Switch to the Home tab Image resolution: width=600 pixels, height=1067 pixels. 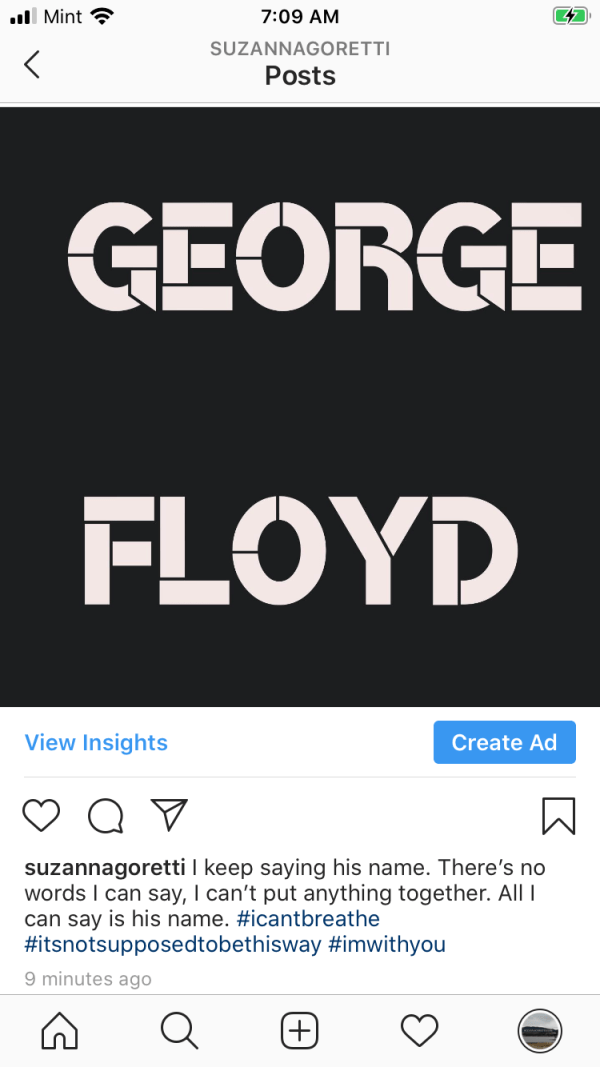pos(59,1030)
